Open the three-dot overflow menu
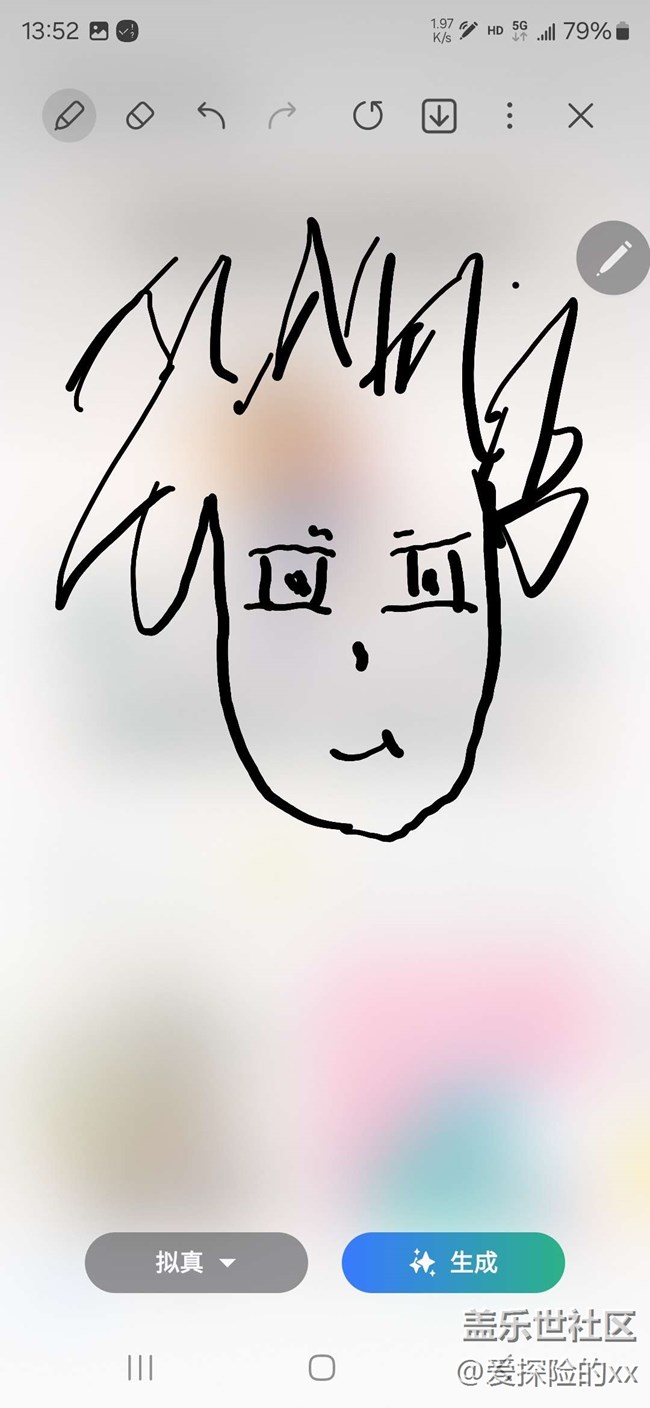This screenshot has height=1408, width=650. 510,117
